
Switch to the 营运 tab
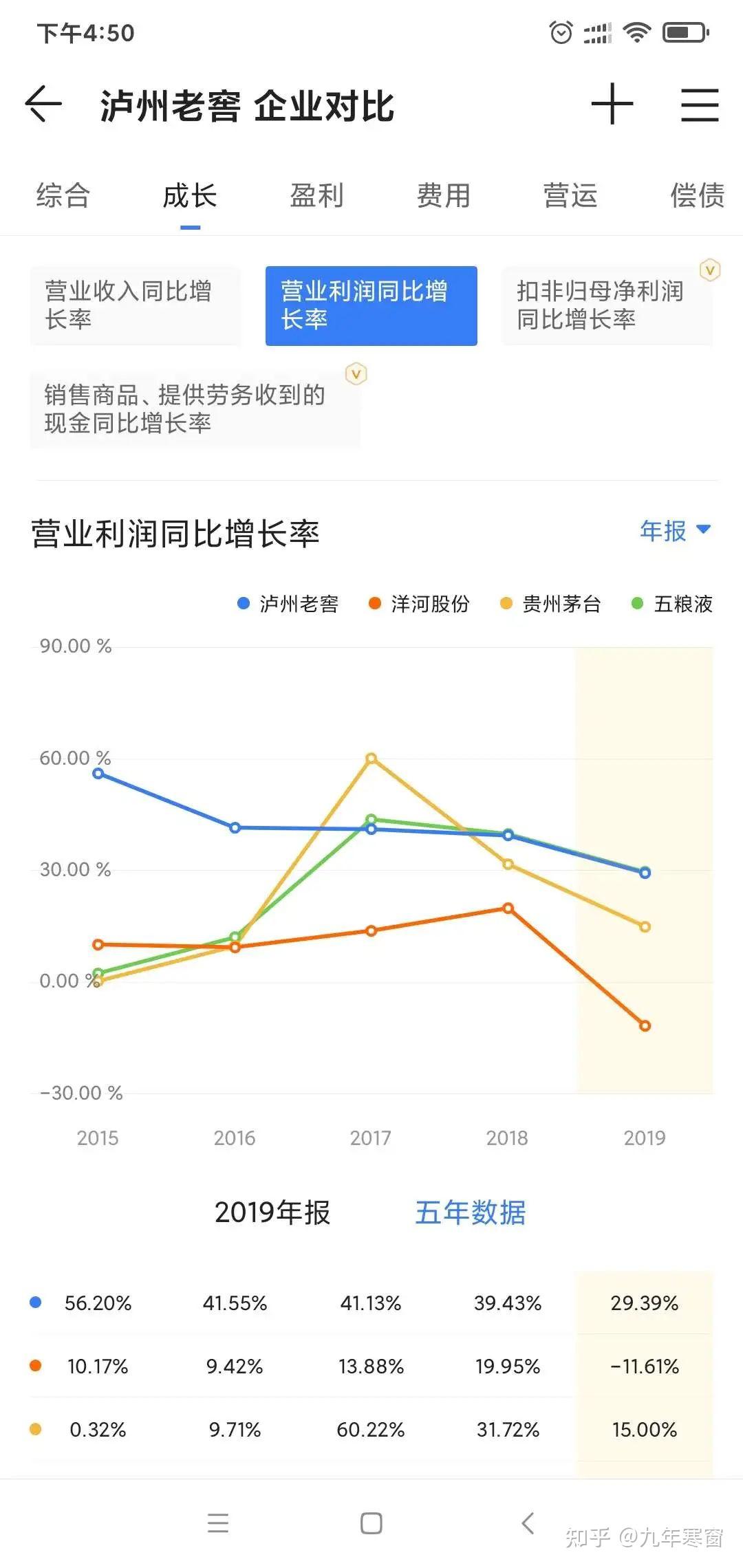pos(570,195)
